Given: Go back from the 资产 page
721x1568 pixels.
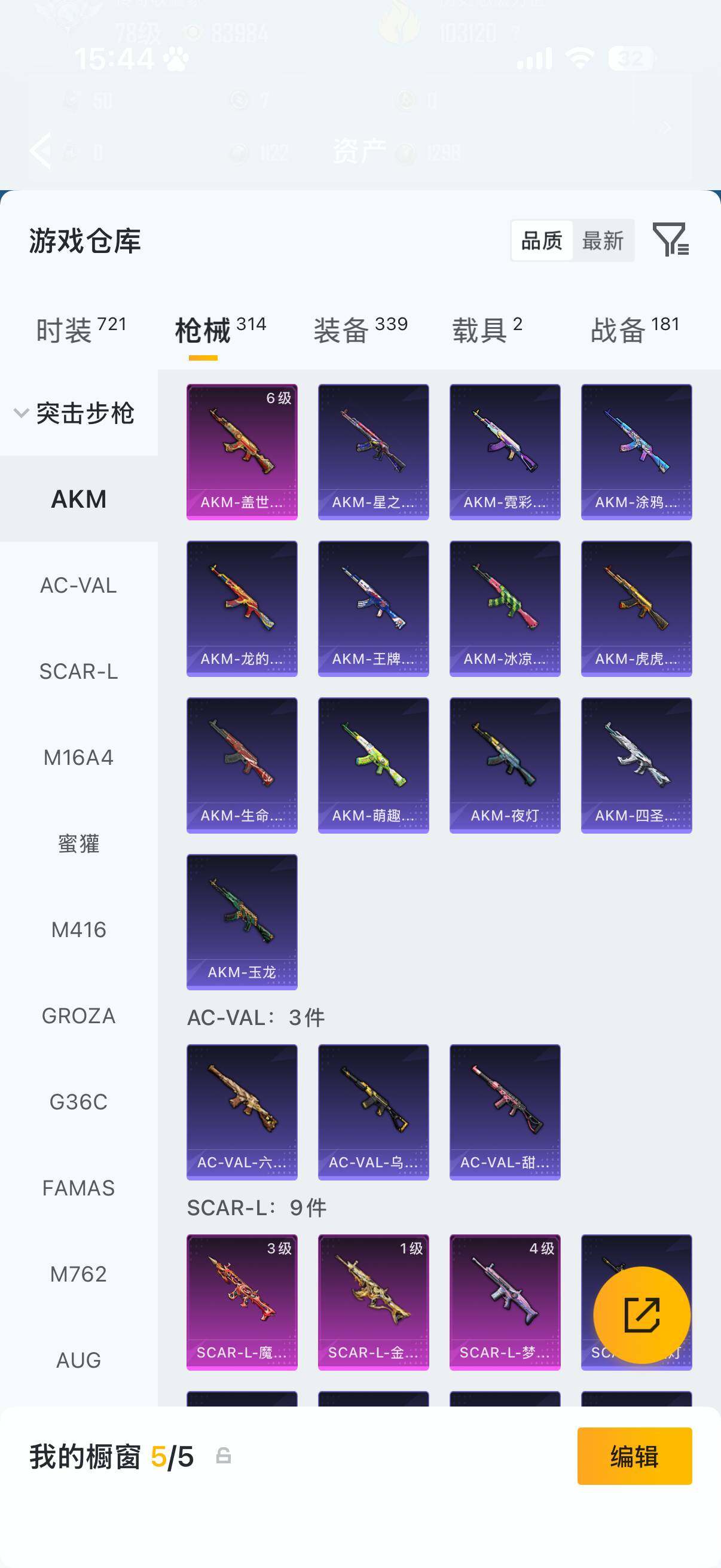Looking at the screenshot, I should point(41,150).
